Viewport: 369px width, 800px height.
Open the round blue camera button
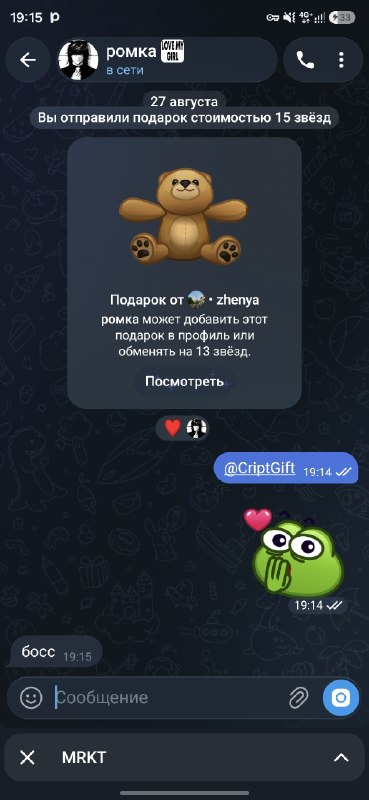click(x=340, y=697)
